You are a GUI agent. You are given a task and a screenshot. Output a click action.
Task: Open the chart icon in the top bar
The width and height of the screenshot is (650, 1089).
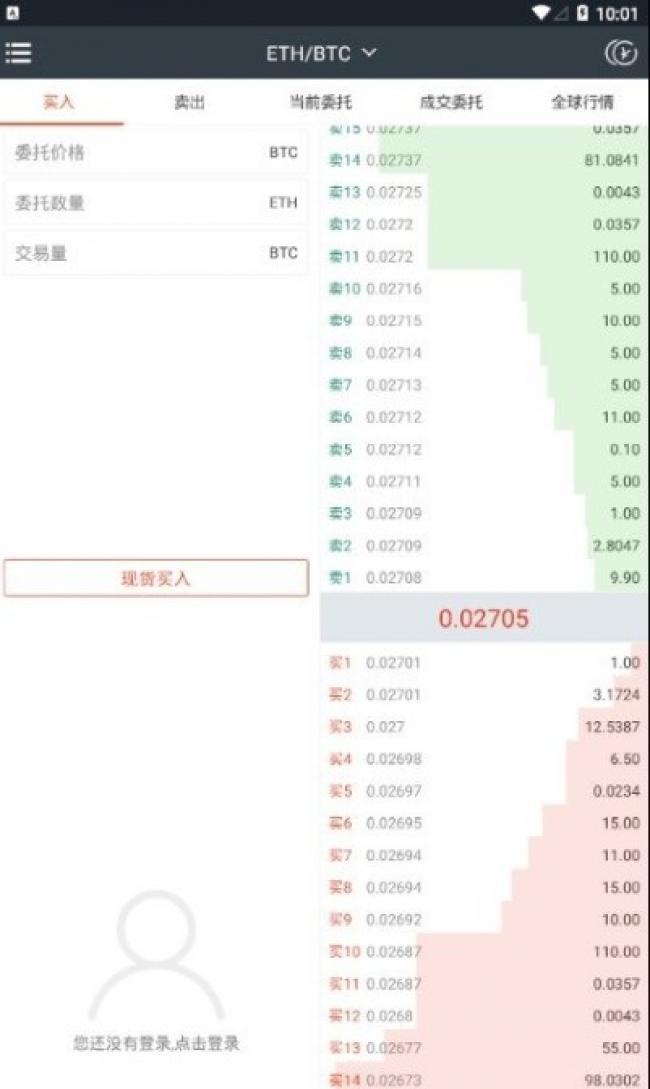click(x=621, y=53)
